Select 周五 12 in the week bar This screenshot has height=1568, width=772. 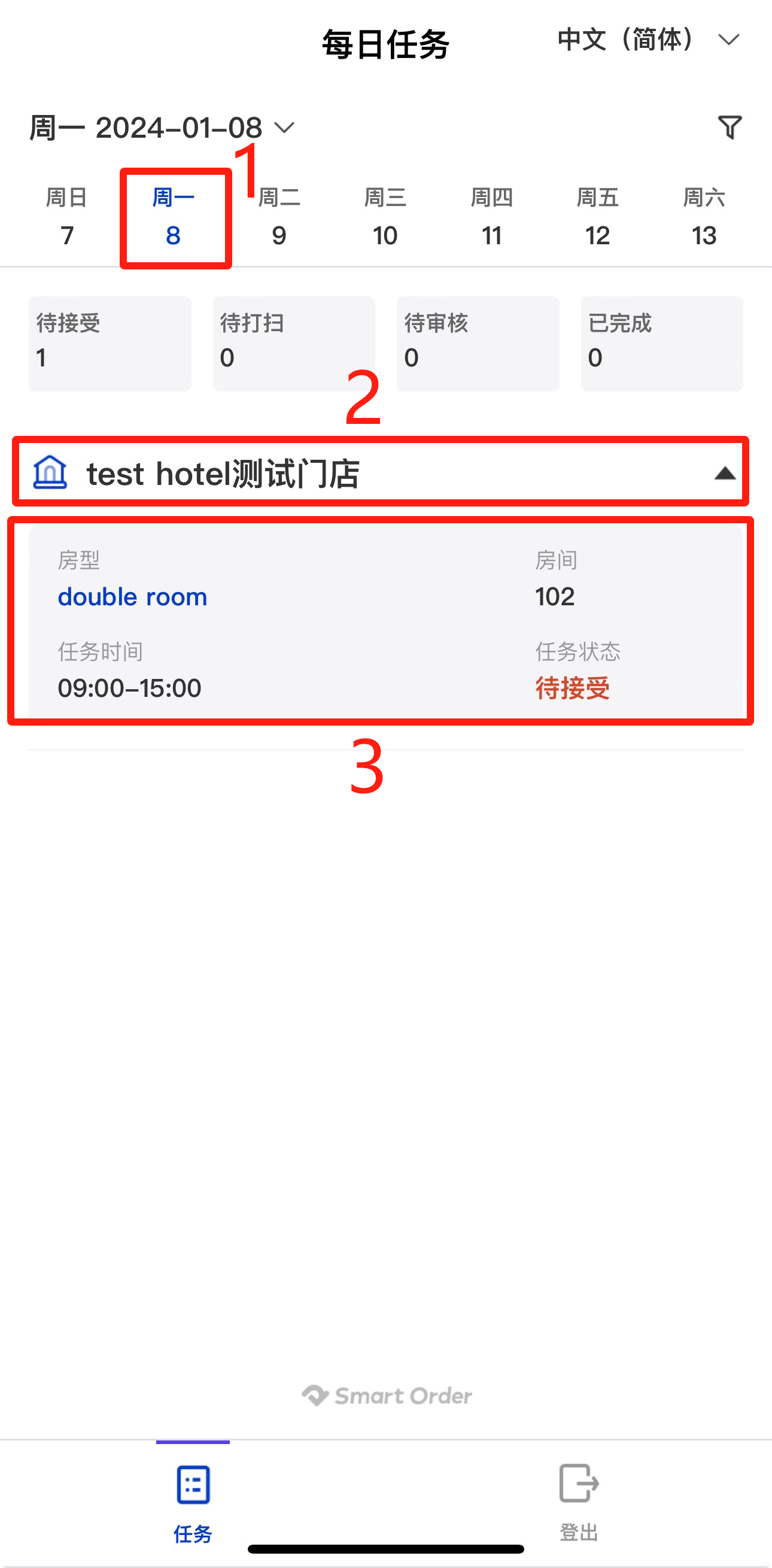coord(597,217)
